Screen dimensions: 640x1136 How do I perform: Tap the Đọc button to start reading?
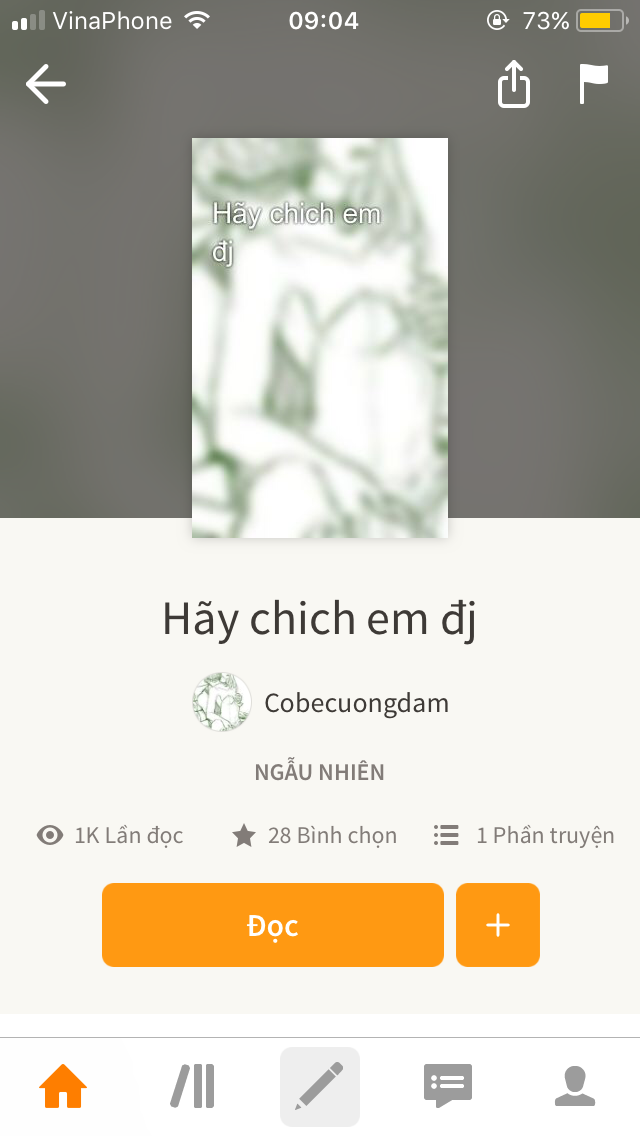[272, 925]
